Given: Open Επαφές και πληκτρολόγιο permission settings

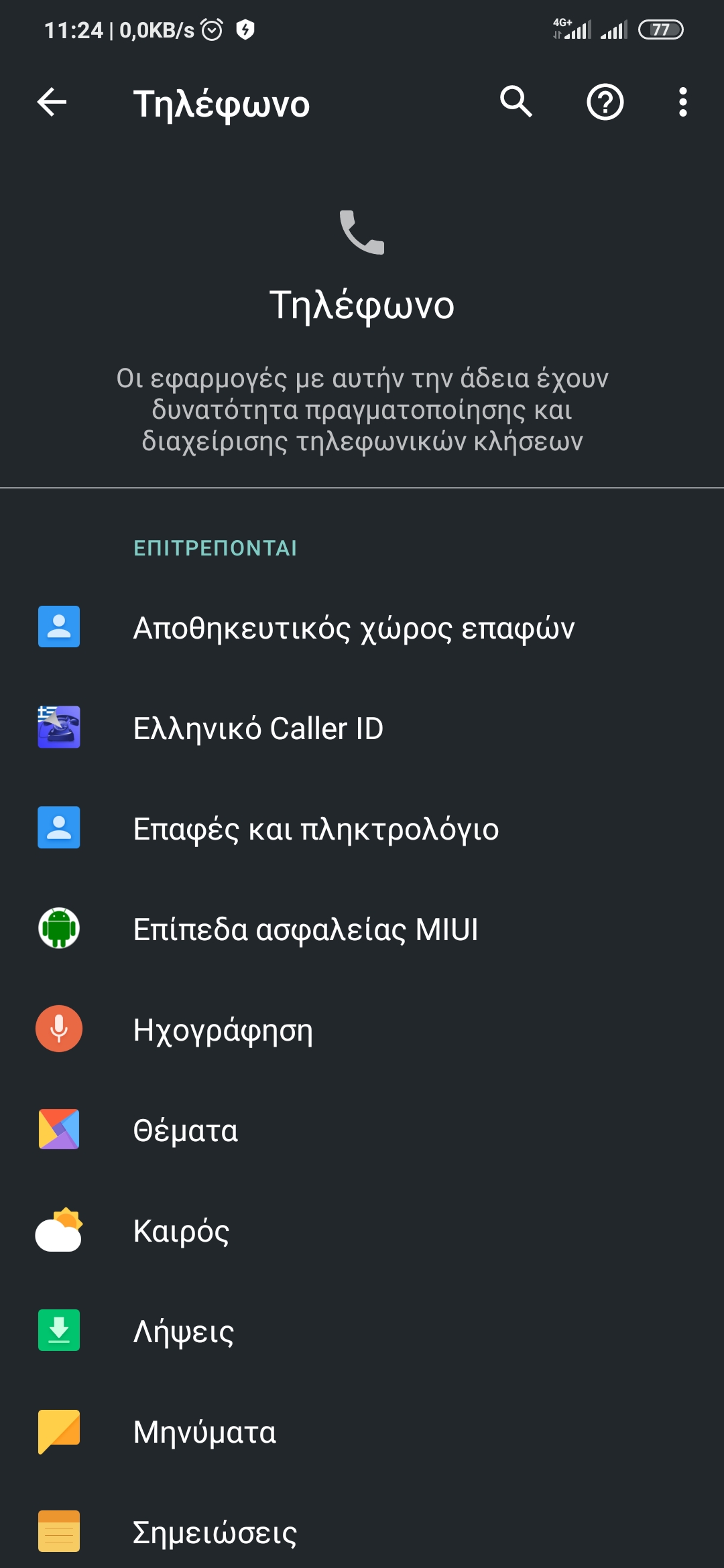Looking at the screenshot, I should tap(316, 828).
